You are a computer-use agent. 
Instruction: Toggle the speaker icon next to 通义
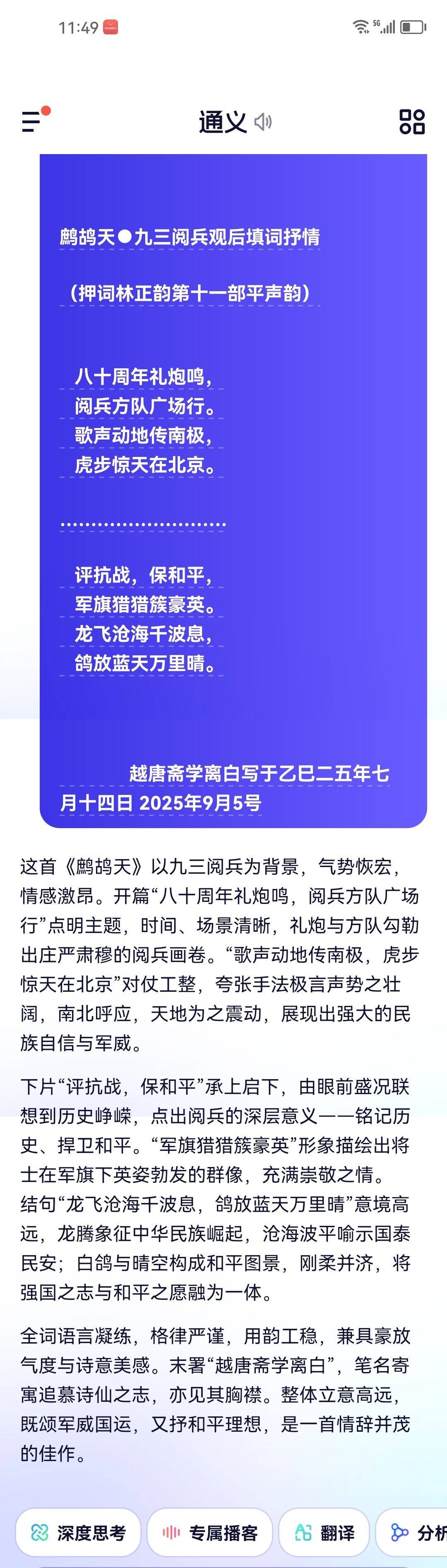(x=263, y=122)
